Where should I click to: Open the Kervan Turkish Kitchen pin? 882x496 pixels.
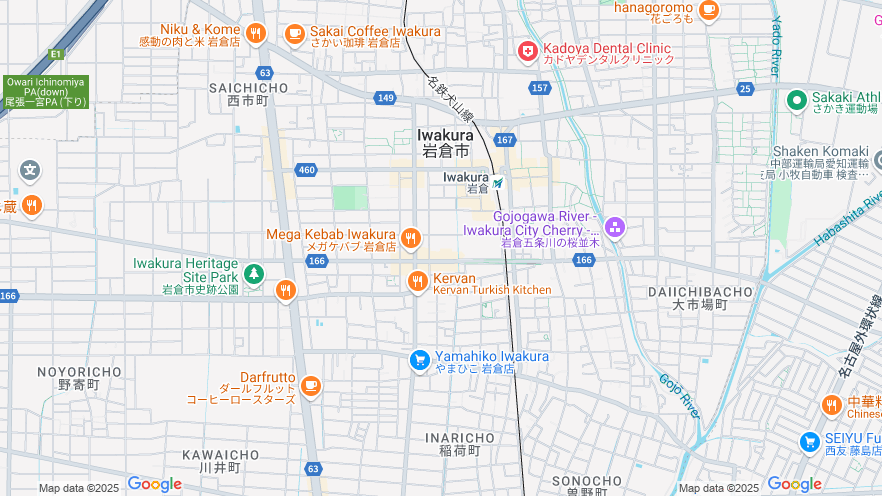(x=418, y=283)
